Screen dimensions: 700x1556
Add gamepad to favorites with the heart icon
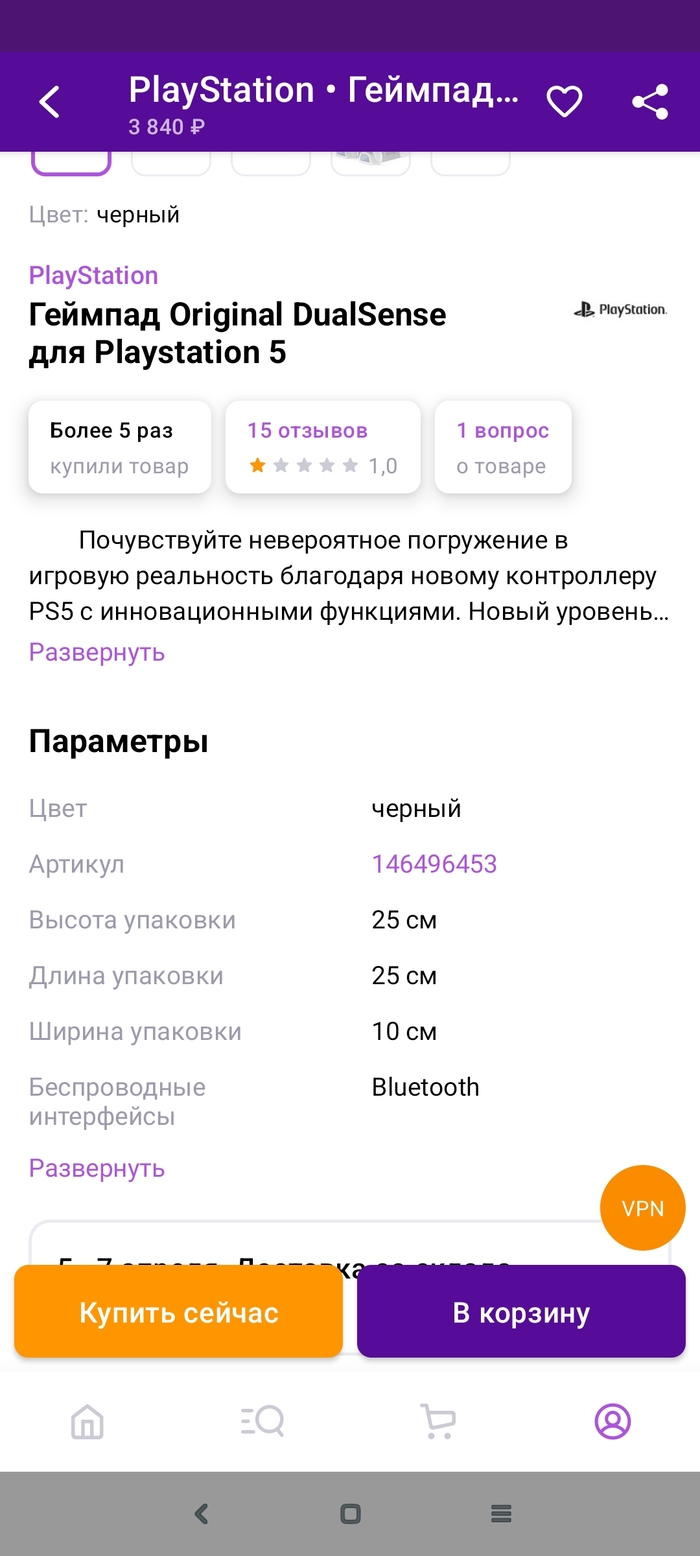tap(564, 102)
